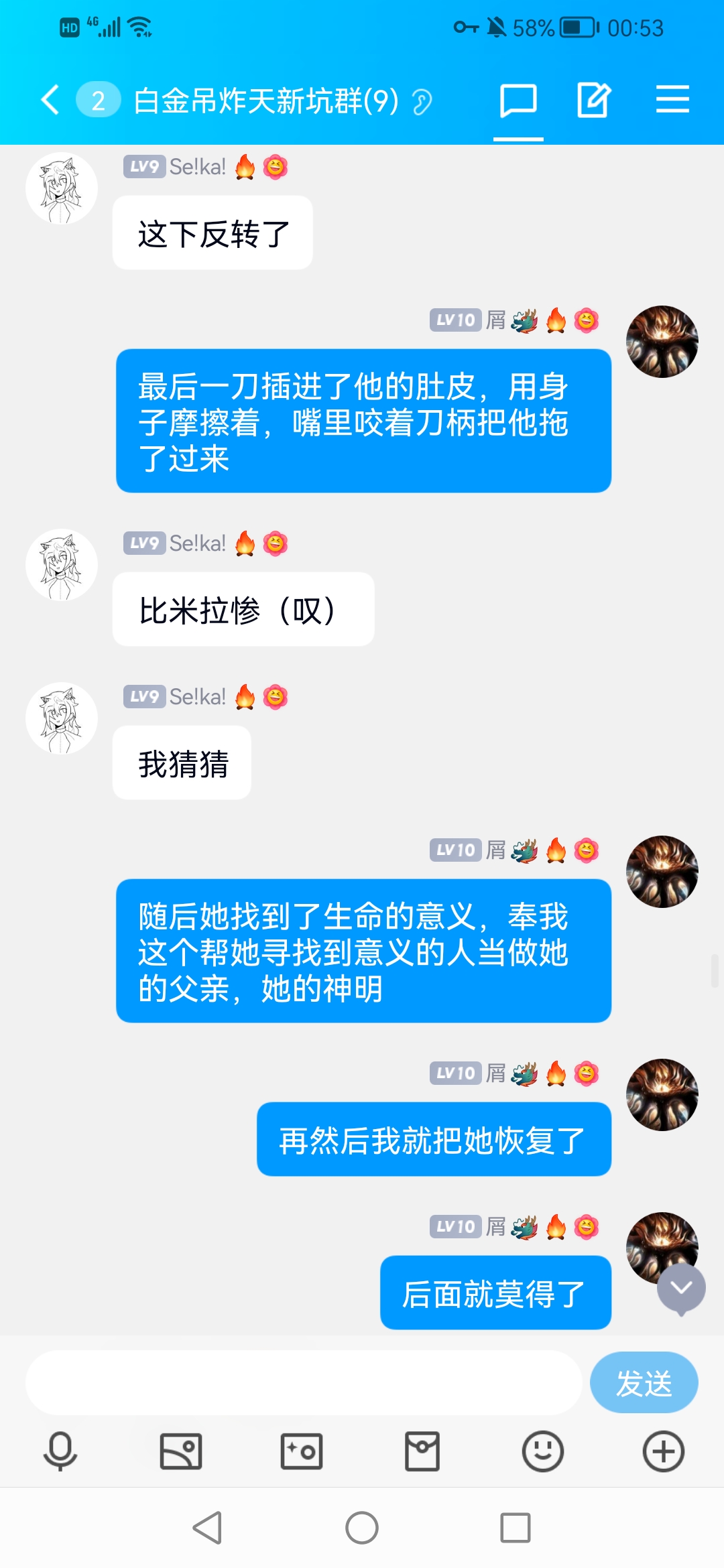Image resolution: width=724 pixels, height=1568 pixels.
Task: Tap the message input field
Action: 303,1382
